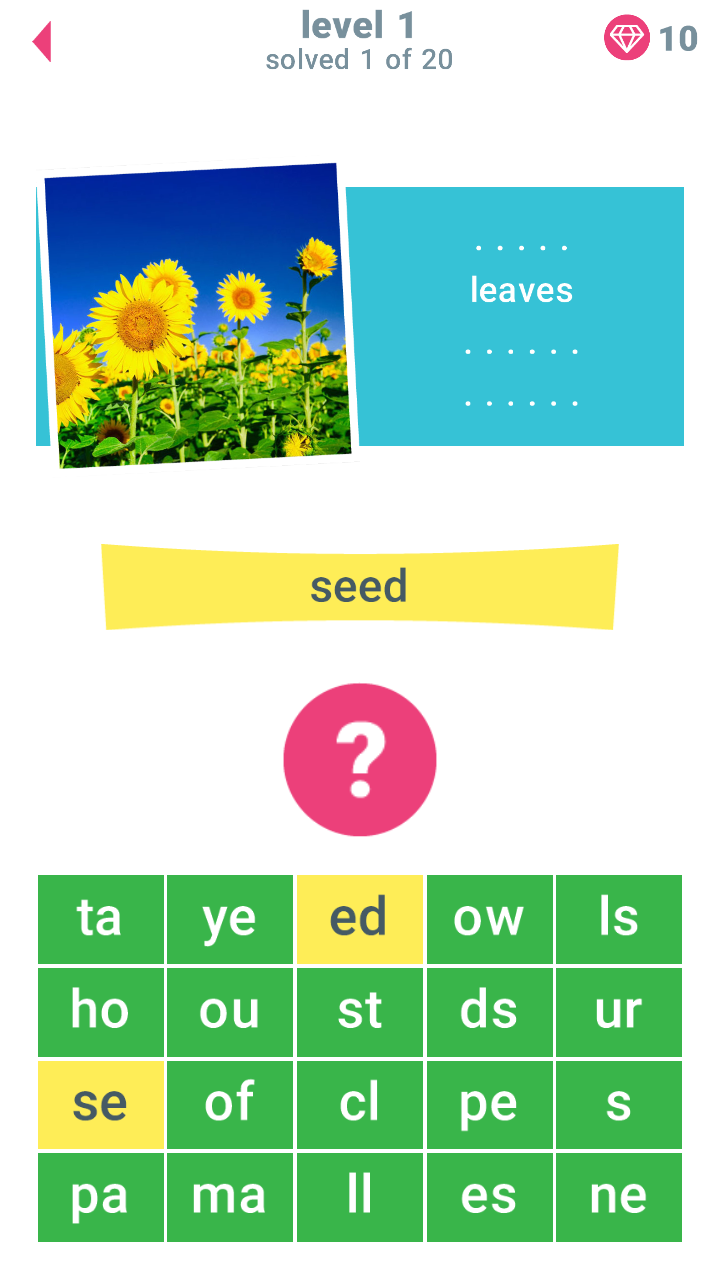Pick the 'pa' letter tile
This screenshot has height=1280, width=720.
click(100, 1197)
